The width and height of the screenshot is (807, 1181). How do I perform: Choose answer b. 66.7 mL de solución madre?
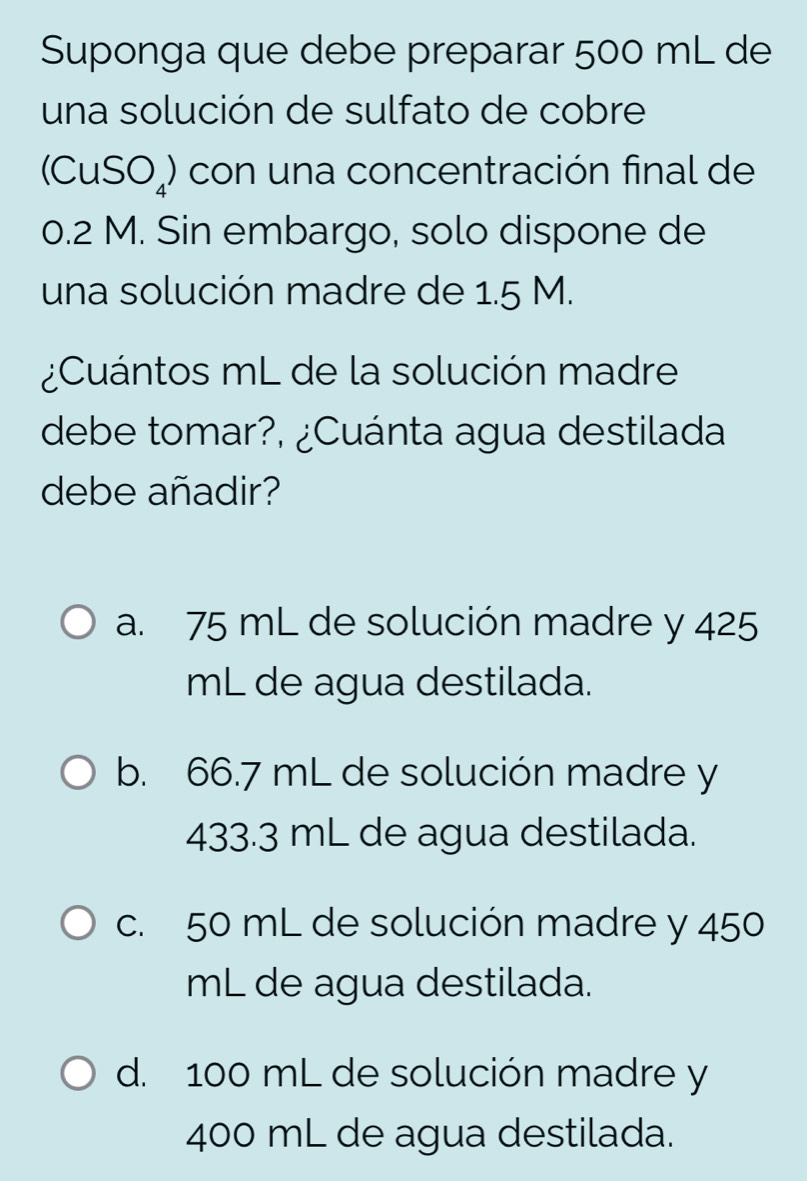(79, 774)
